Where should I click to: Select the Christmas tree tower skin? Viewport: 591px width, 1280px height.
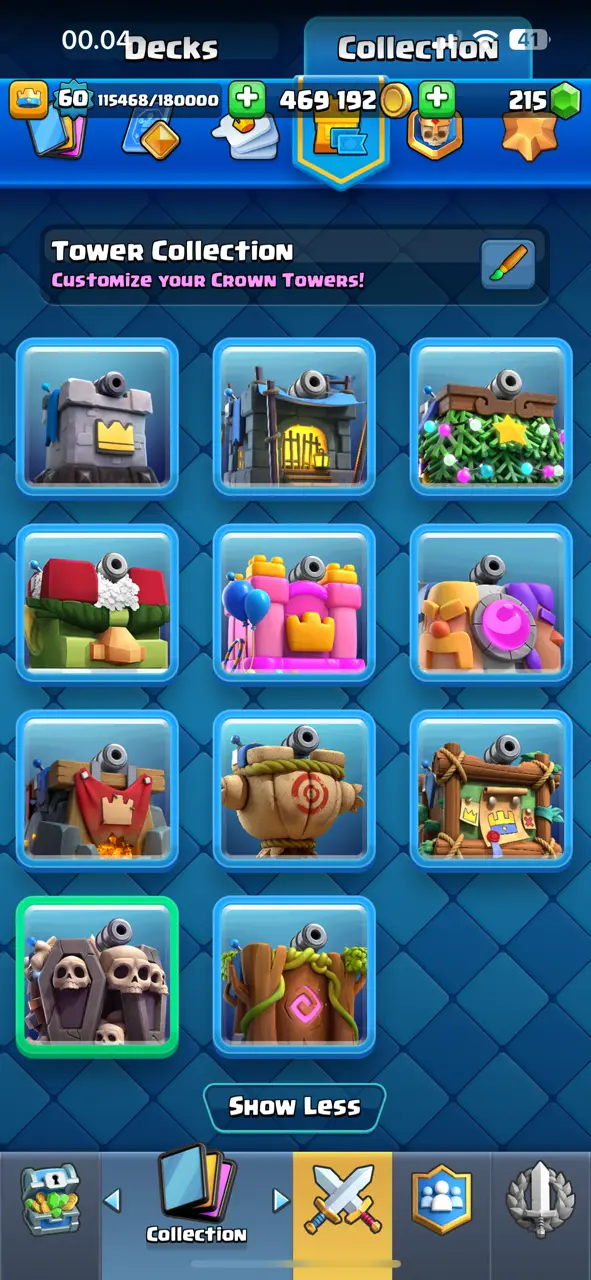(491, 416)
